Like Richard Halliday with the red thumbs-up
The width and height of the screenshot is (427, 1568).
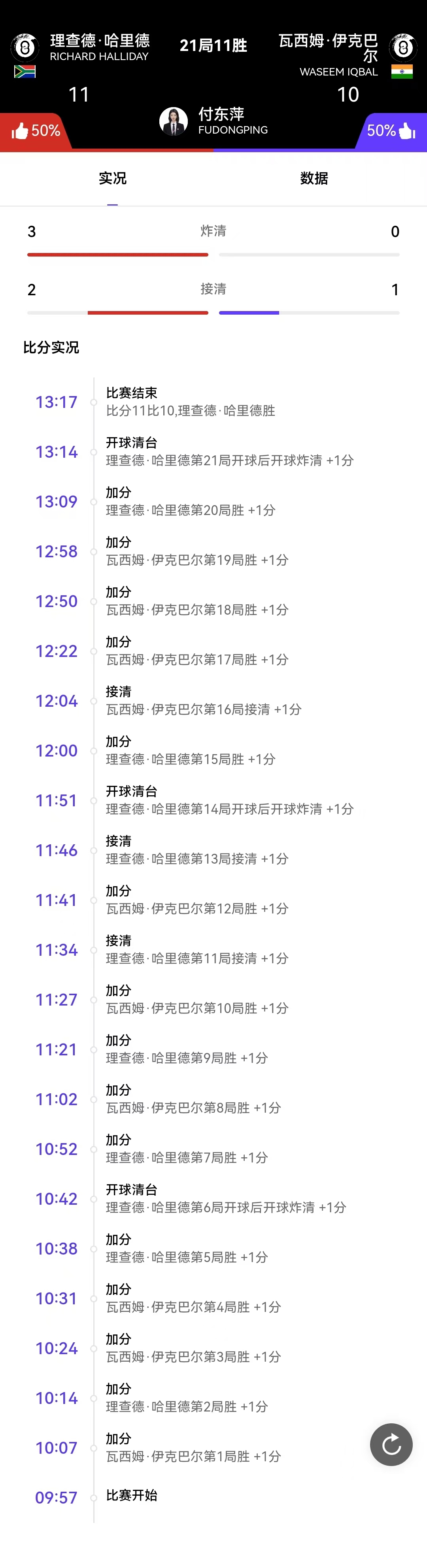click(21, 131)
